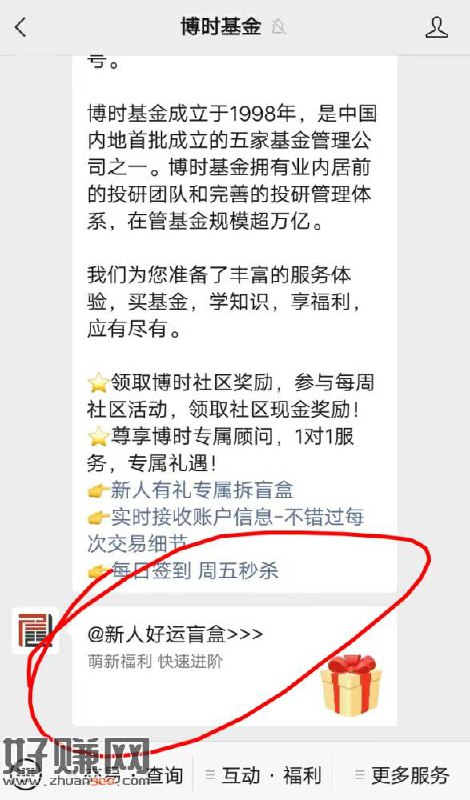470x800 pixels.
Task: Tap the 博时基金 sender avatar
Action: pyautogui.click(x=35, y=630)
